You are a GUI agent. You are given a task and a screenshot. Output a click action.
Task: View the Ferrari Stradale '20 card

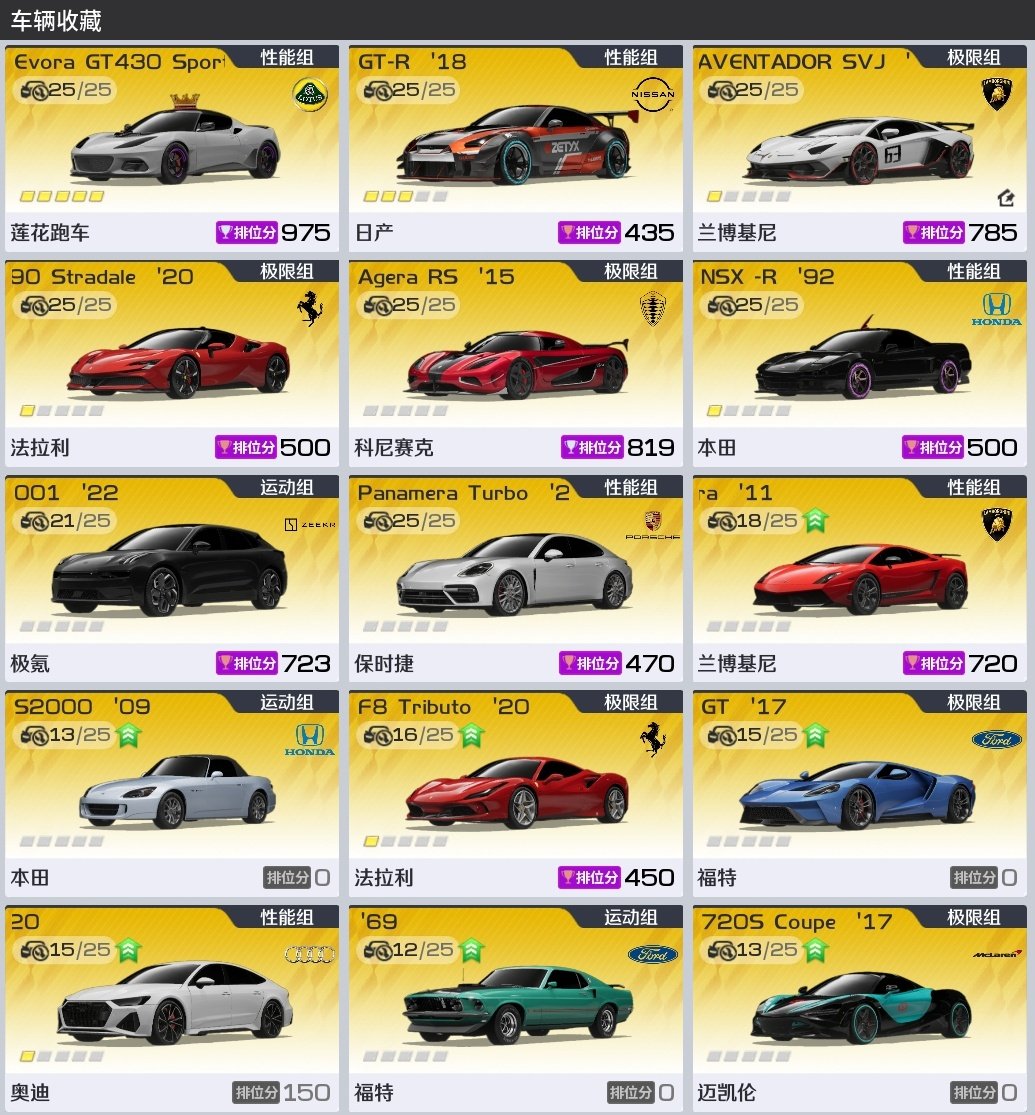point(172,363)
